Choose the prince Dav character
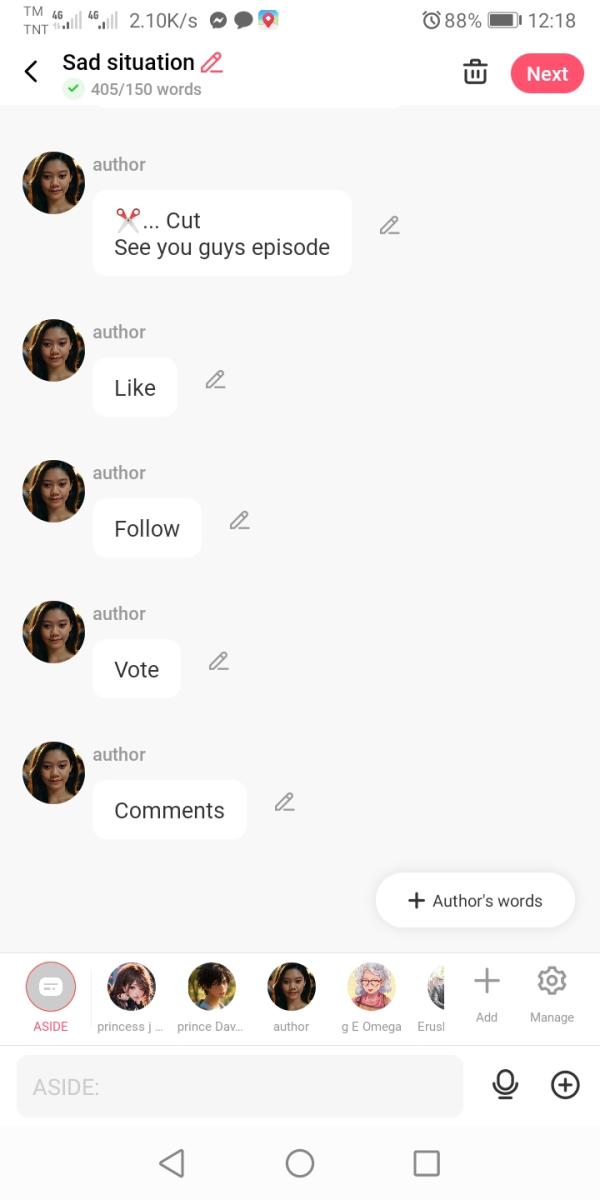The height and width of the screenshot is (1200, 600). click(211, 988)
